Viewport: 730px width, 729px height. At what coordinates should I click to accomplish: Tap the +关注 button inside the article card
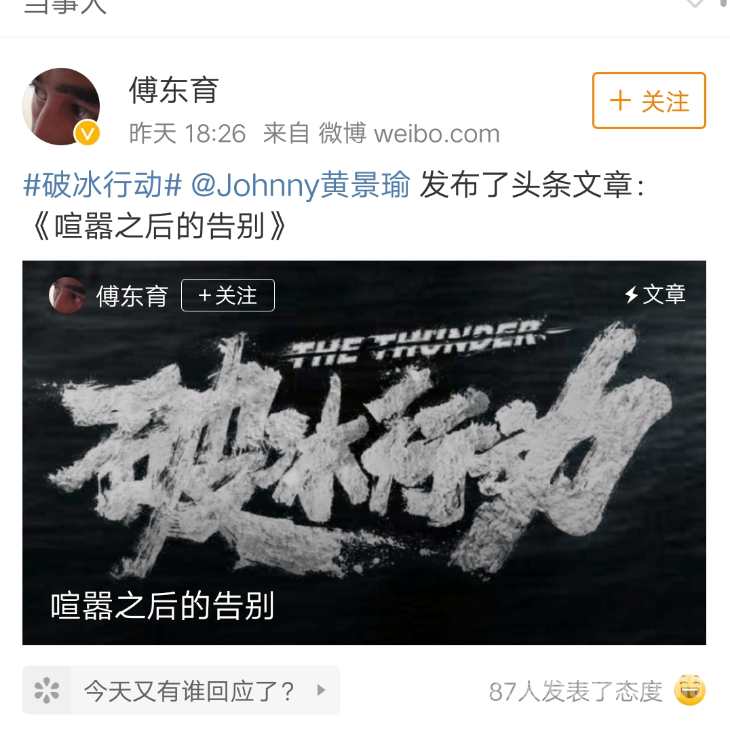(x=227, y=295)
